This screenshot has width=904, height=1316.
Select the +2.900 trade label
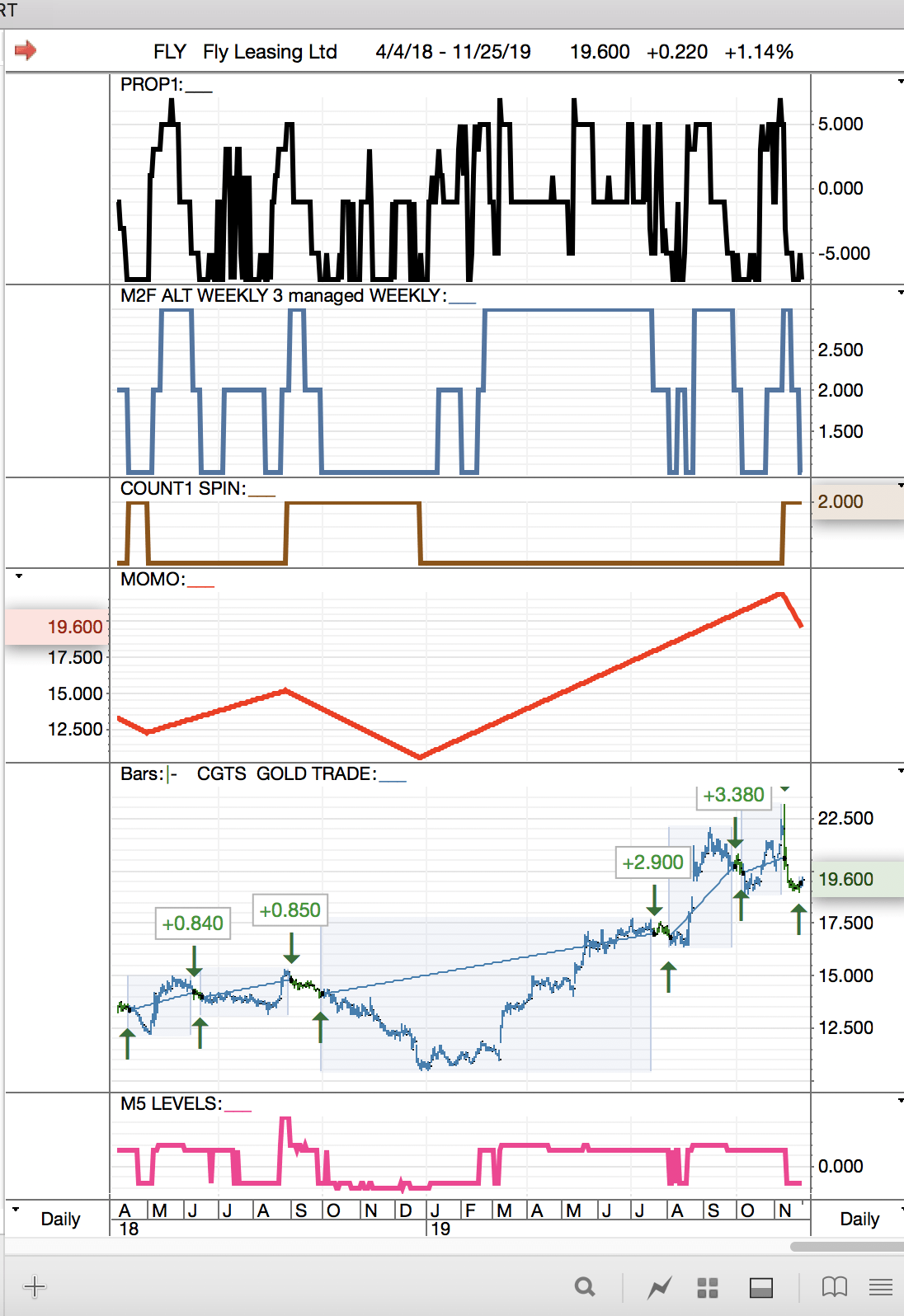[x=652, y=862]
